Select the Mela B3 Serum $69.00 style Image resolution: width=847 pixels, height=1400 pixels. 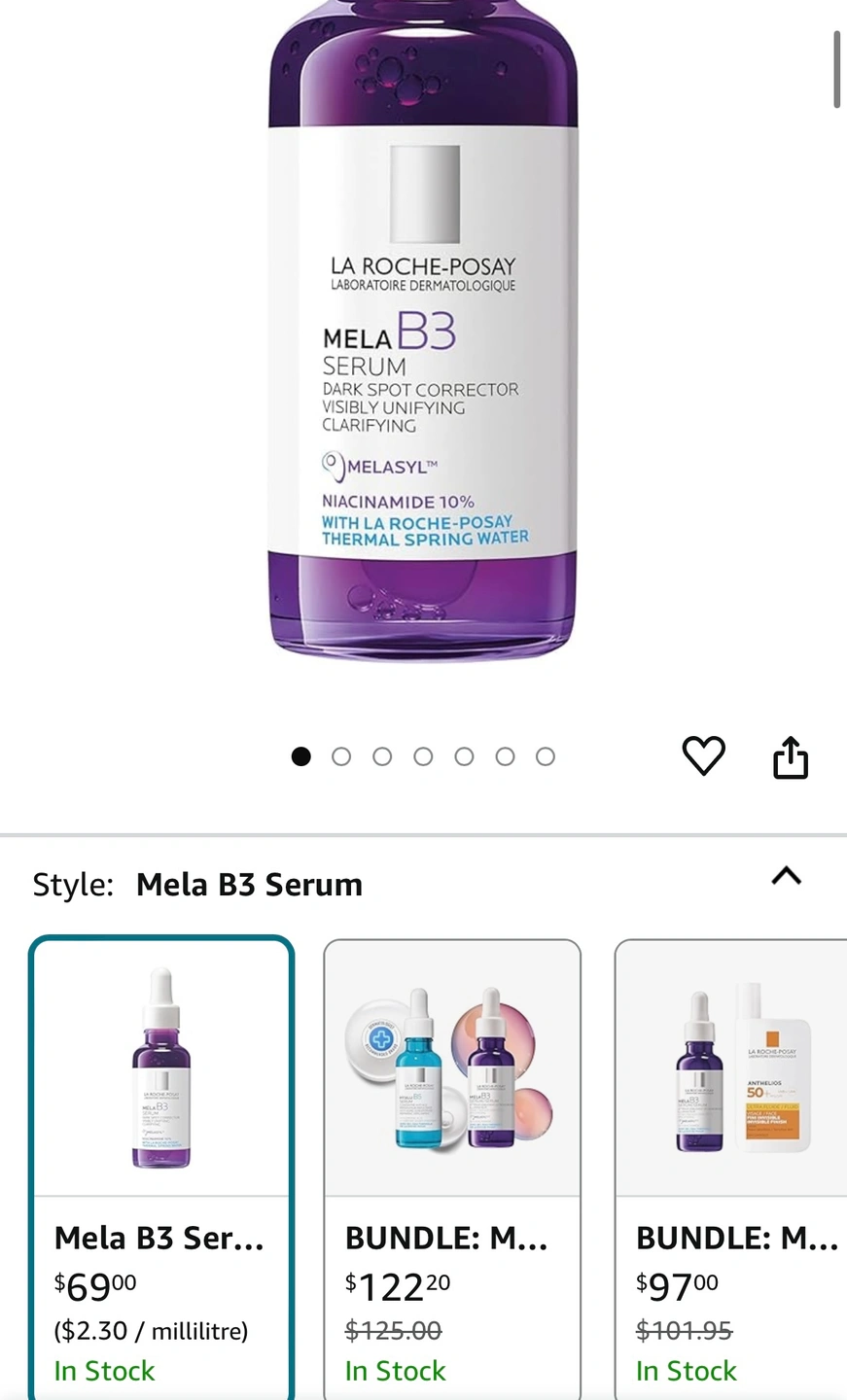pos(161,1168)
